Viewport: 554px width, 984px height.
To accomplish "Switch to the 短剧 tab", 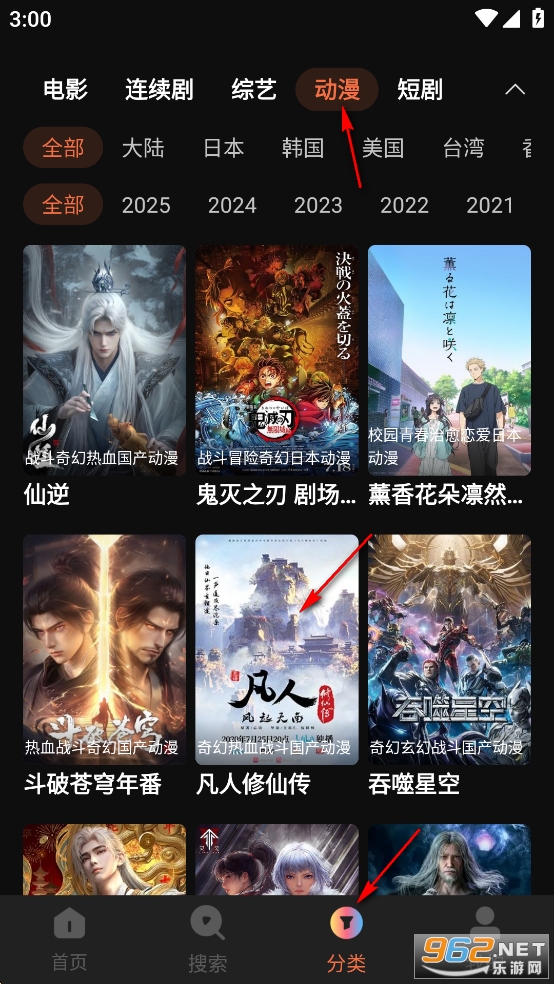I will coord(420,90).
